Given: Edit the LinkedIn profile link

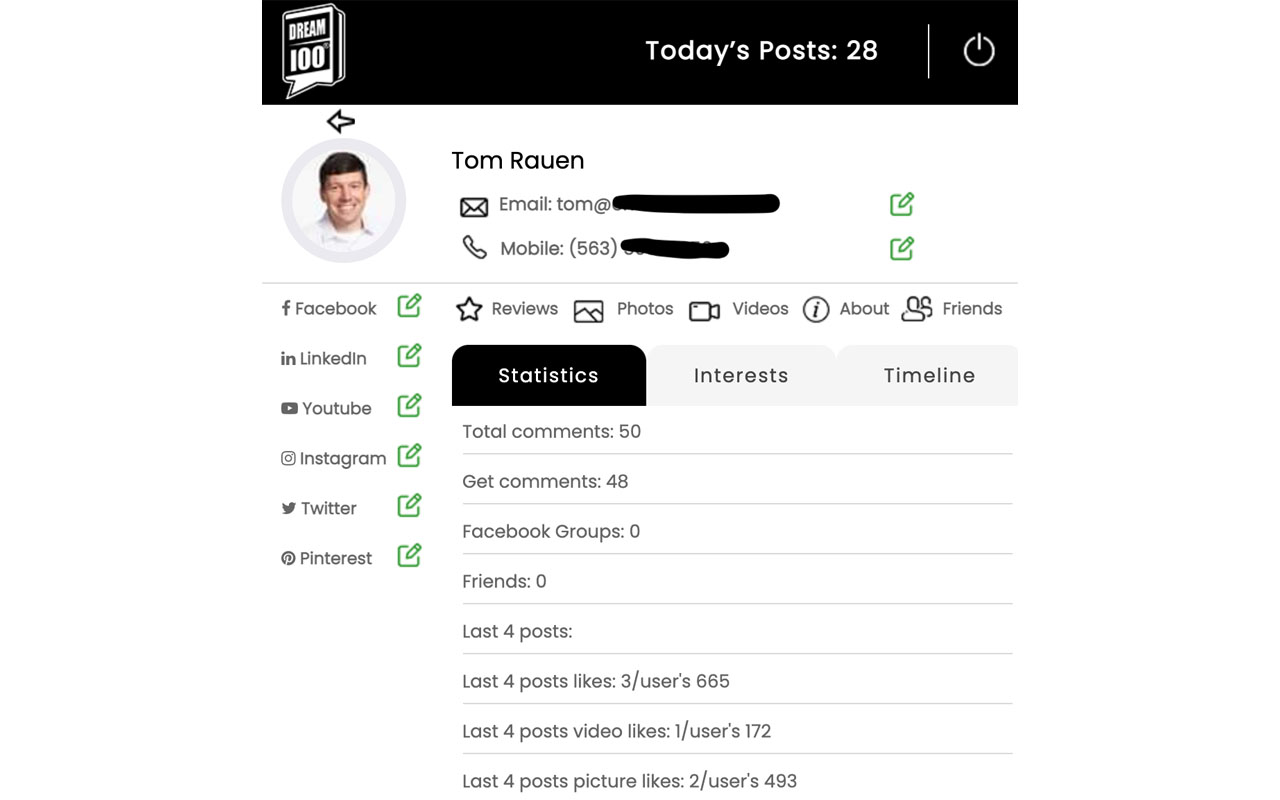Looking at the screenshot, I should tap(409, 356).
